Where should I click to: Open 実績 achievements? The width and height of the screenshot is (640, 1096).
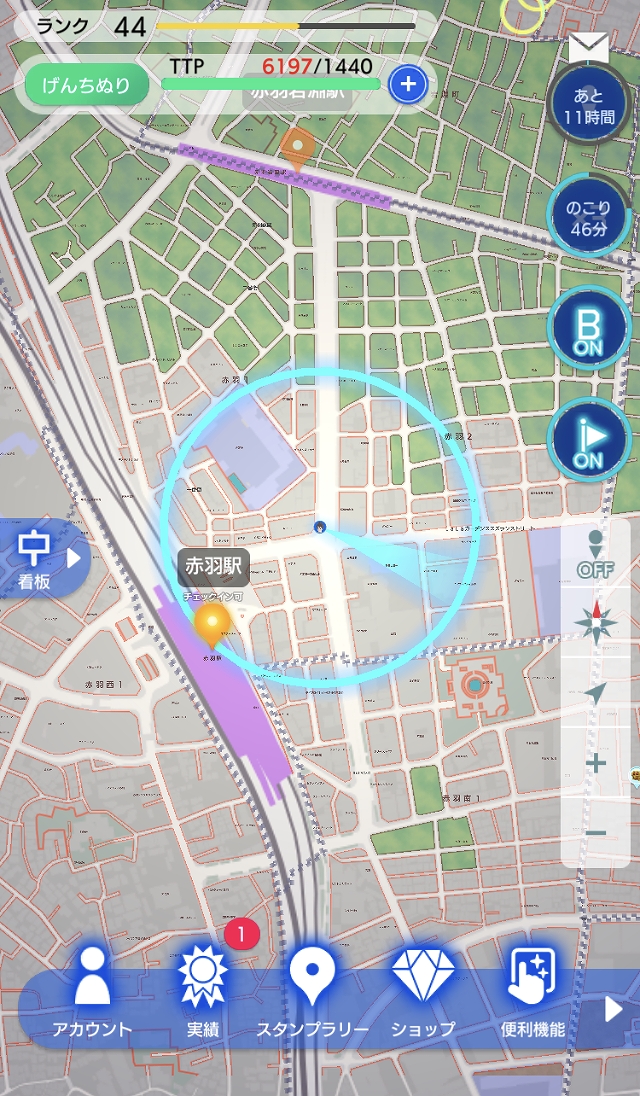tap(202, 993)
